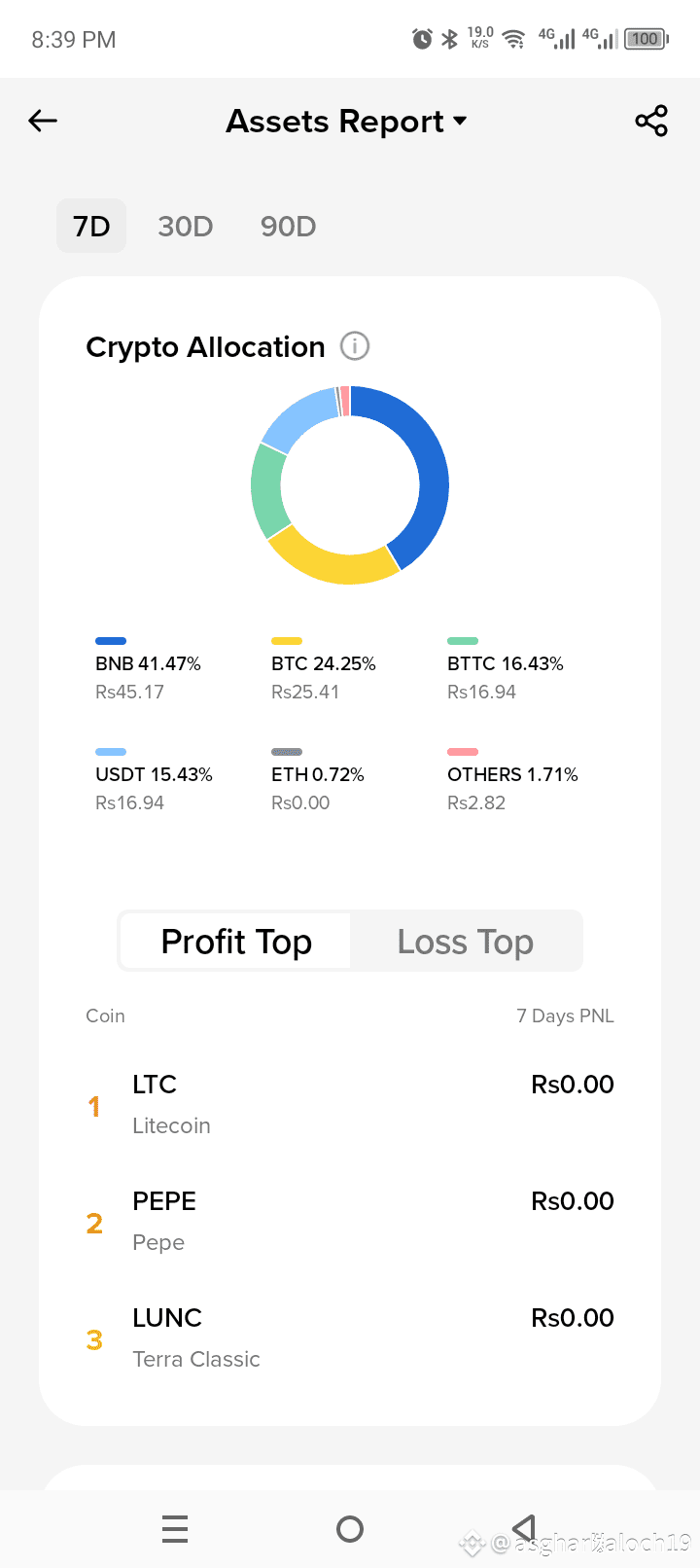Screen dimensions: 700x1568
Task: Open the PEPE coin row
Action: [350, 1222]
